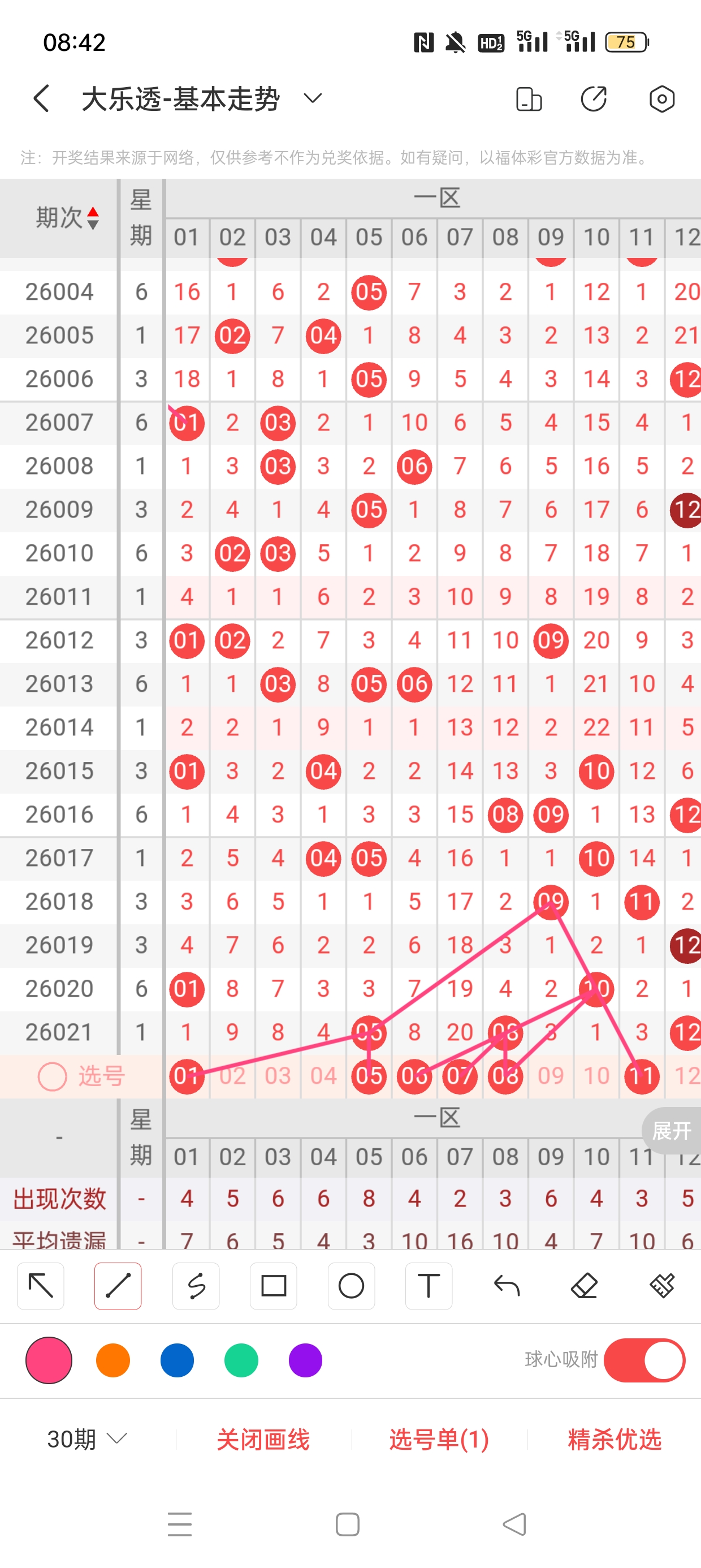Undo the last drawing
The height and width of the screenshot is (1568, 701).
[507, 1286]
